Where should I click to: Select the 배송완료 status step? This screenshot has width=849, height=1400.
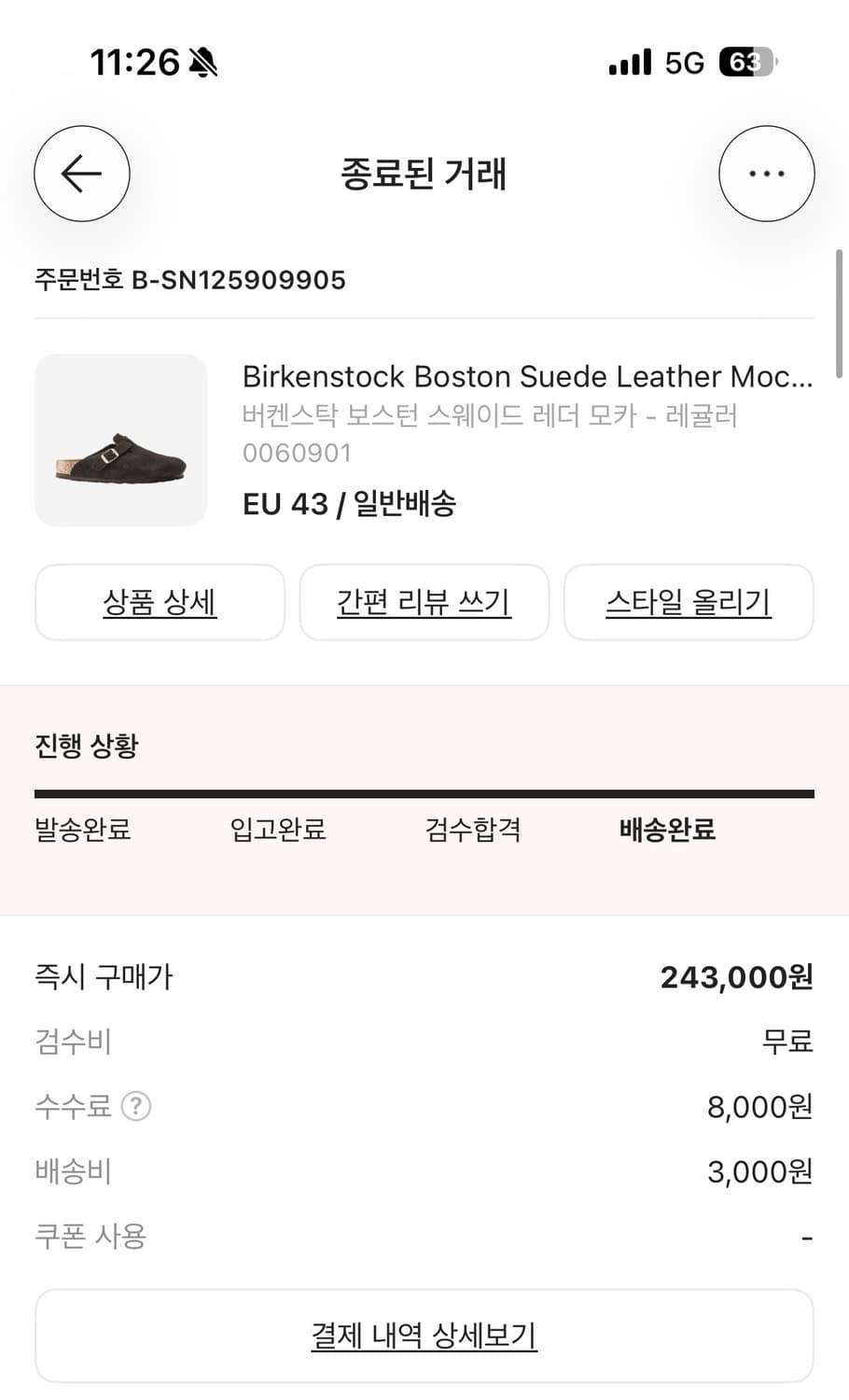[x=665, y=829]
